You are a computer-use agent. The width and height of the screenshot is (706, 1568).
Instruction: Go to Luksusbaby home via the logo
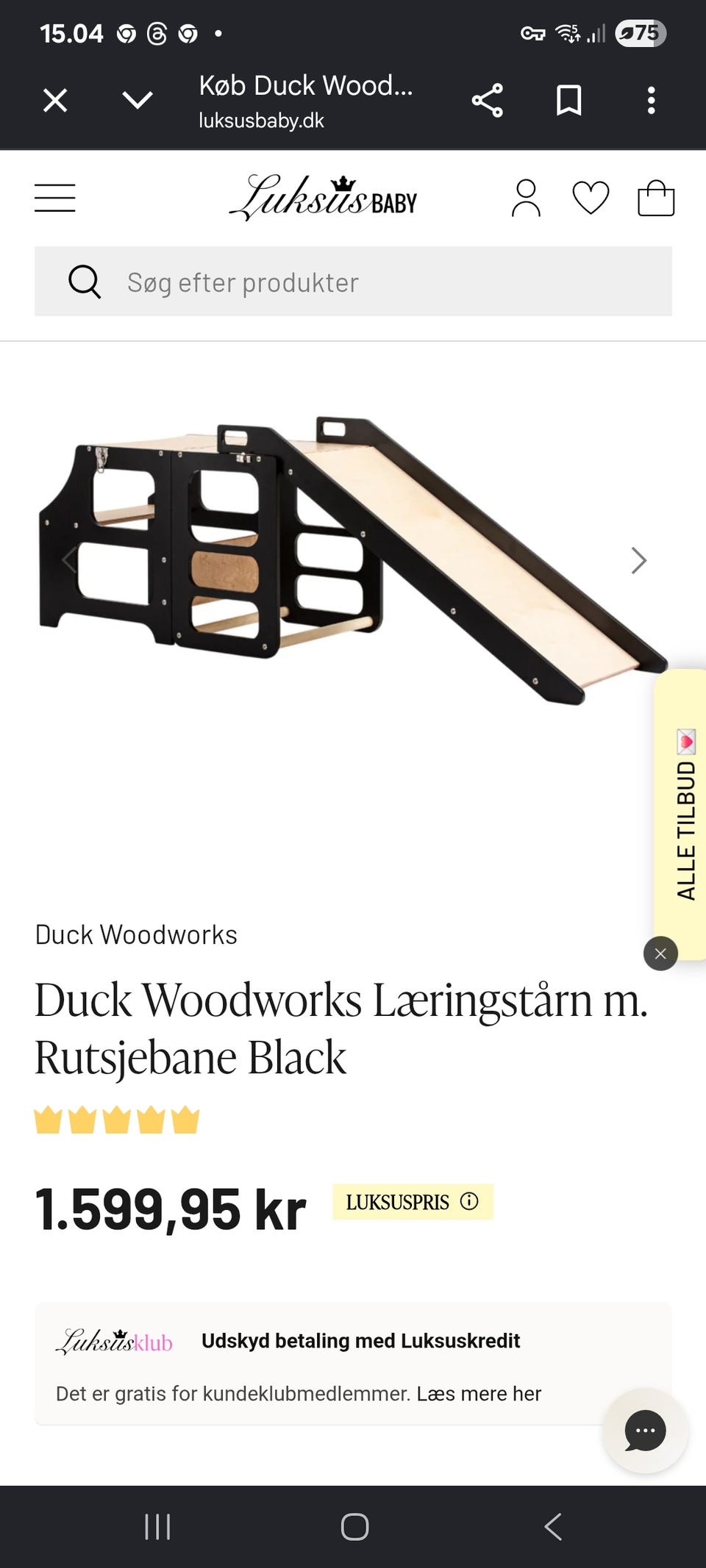pyautogui.click(x=324, y=198)
